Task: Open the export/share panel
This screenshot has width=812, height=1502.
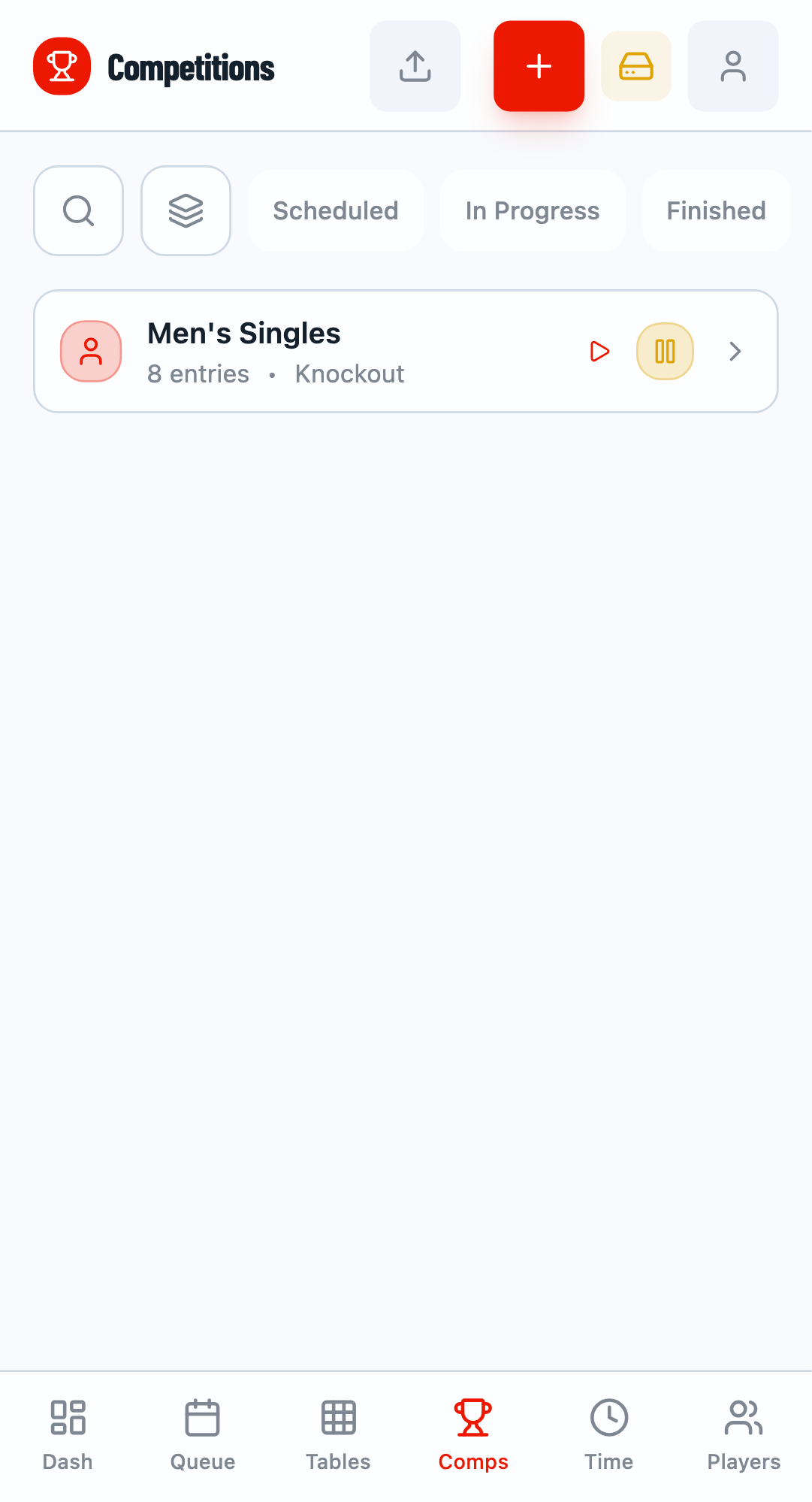Action: tap(415, 65)
